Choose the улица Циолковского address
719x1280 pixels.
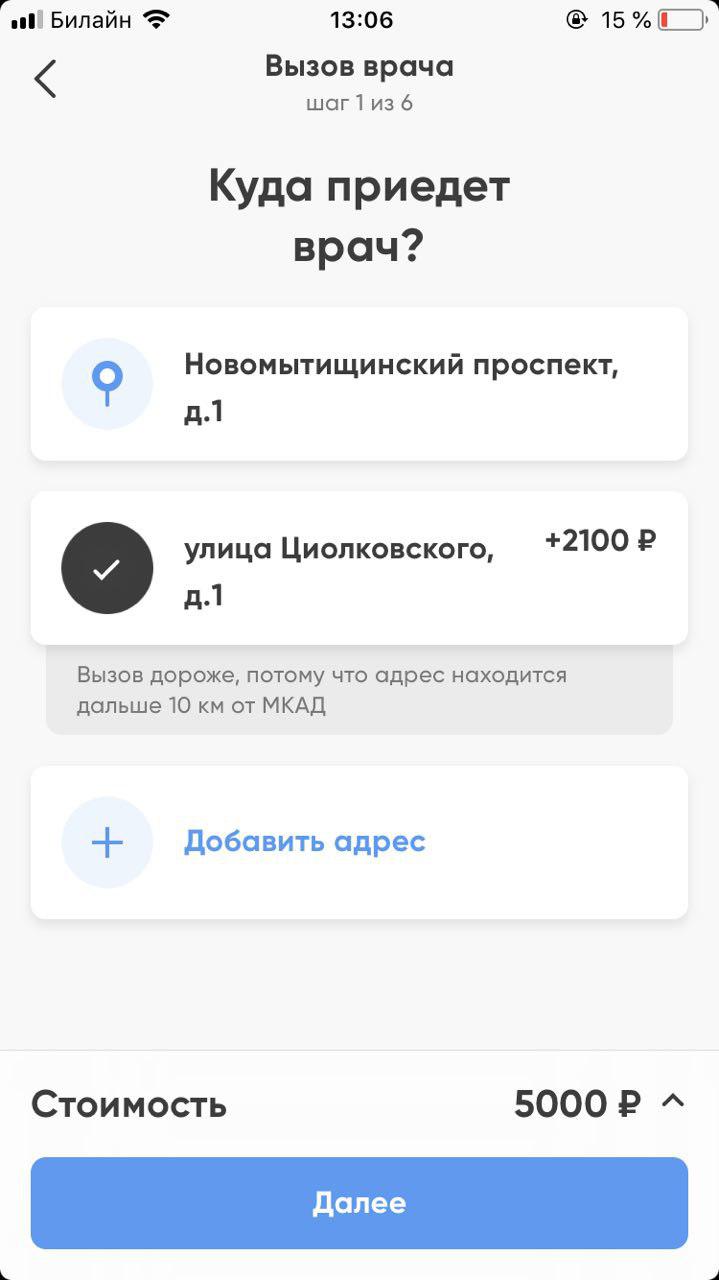tap(359, 568)
